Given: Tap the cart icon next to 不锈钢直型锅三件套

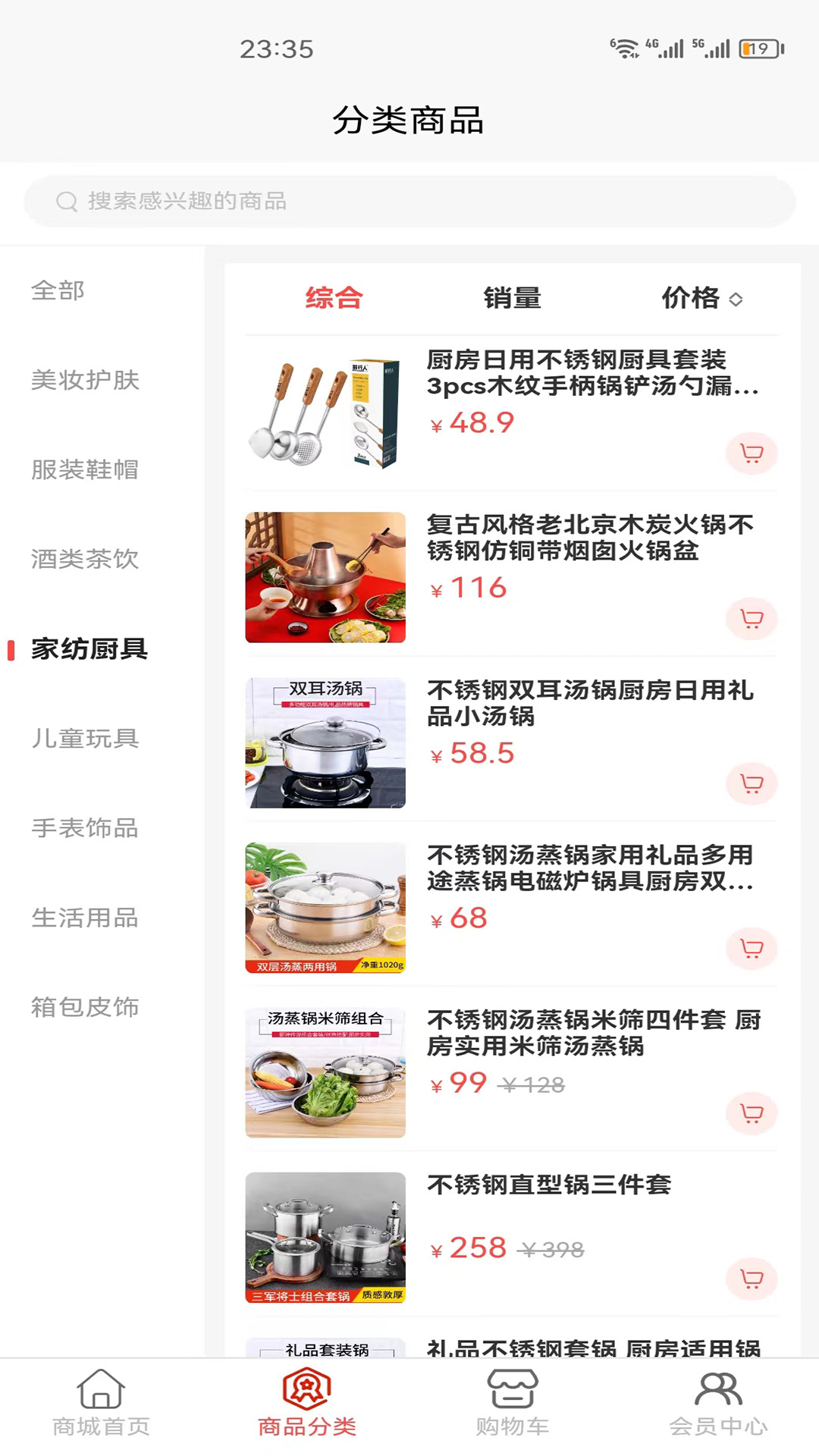Looking at the screenshot, I should coord(752,1279).
